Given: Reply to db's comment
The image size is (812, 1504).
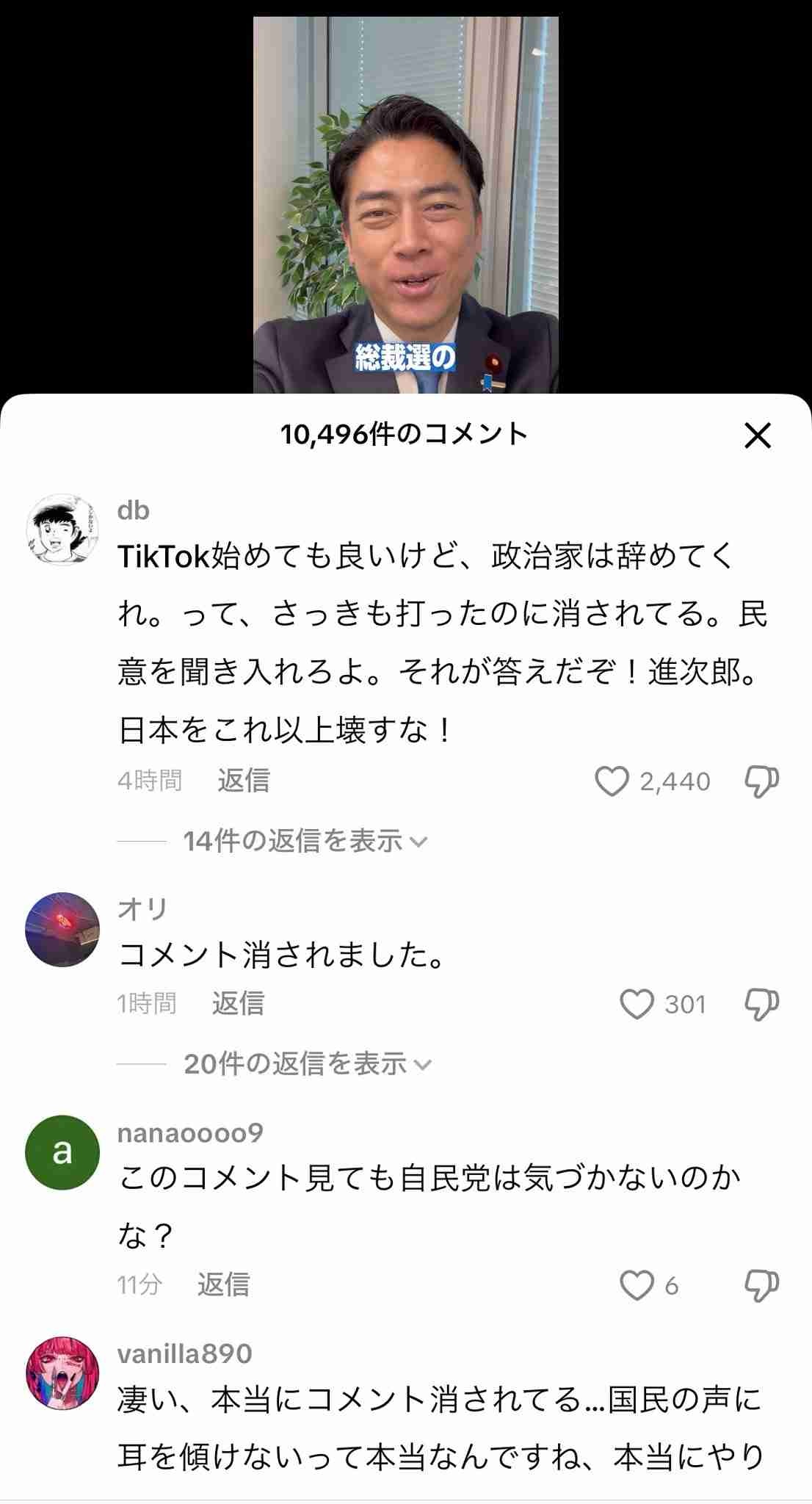Looking at the screenshot, I should 244,780.
